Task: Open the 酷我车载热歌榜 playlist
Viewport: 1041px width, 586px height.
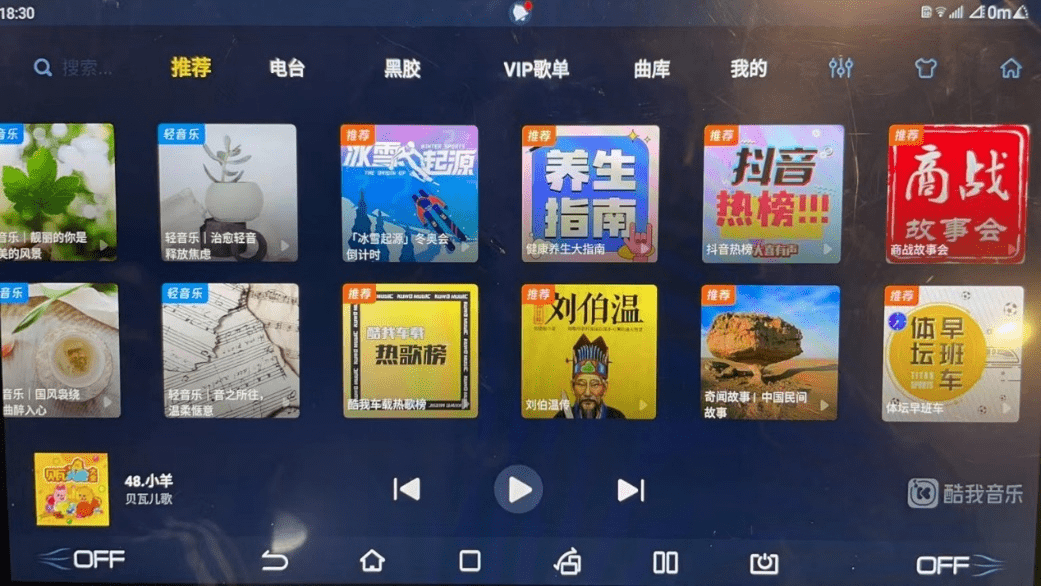Action: 409,350
